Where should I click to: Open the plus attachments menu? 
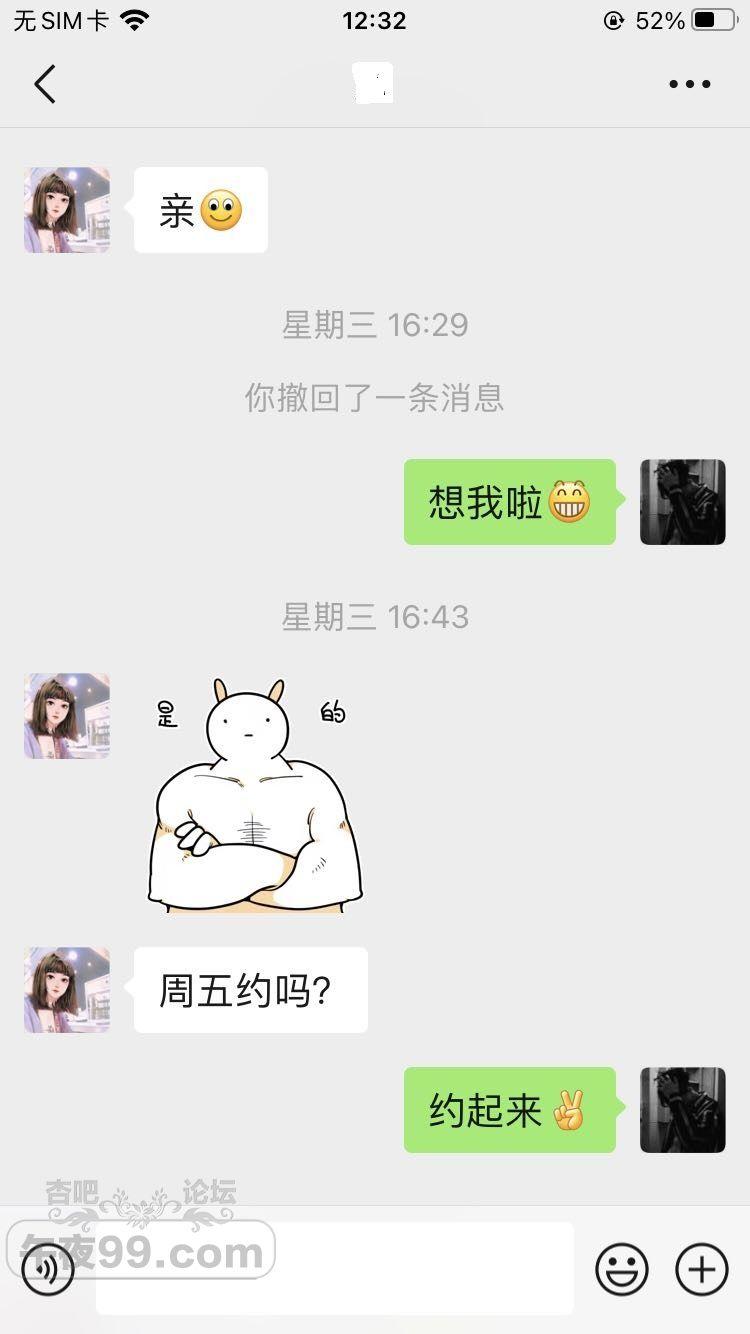[702, 1270]
